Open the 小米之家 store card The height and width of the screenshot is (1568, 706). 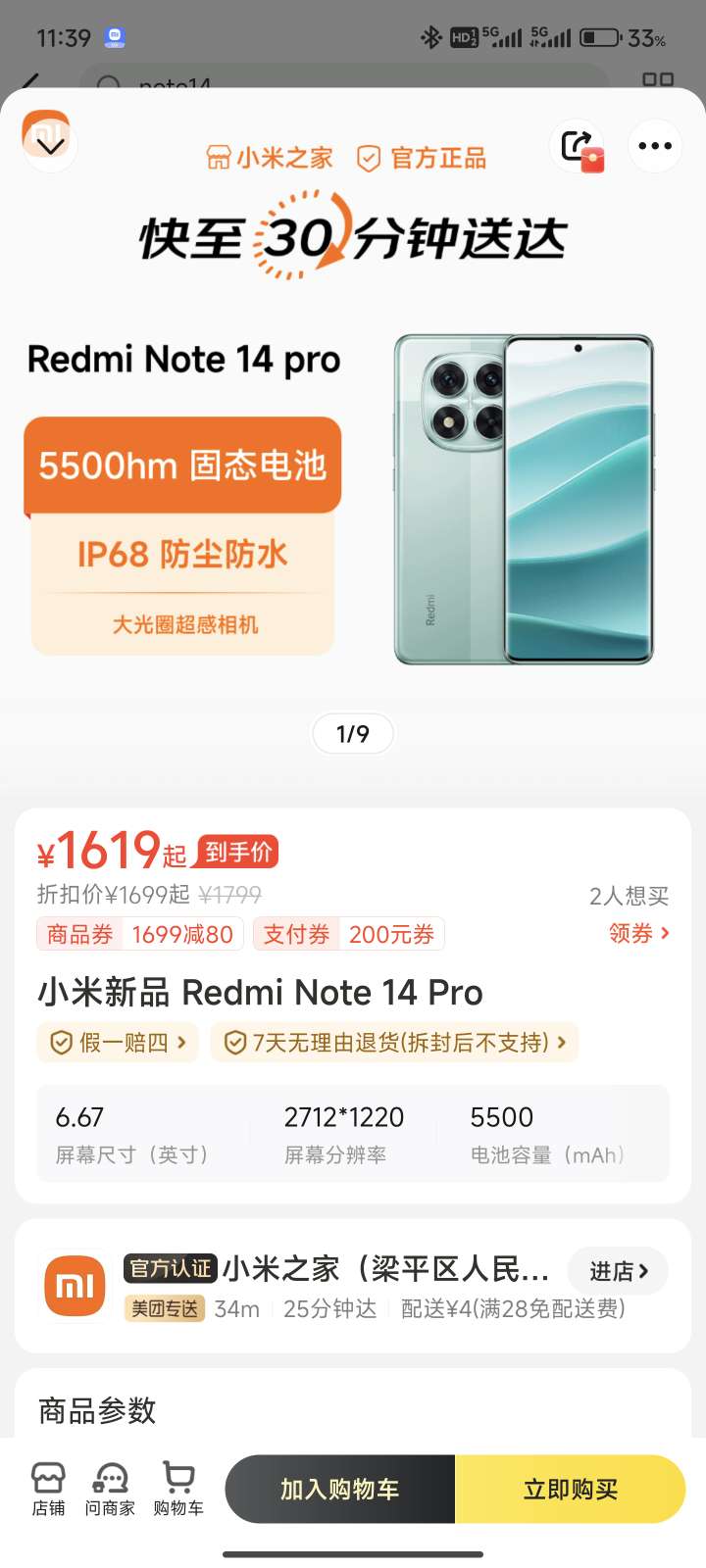(333, 1286)
